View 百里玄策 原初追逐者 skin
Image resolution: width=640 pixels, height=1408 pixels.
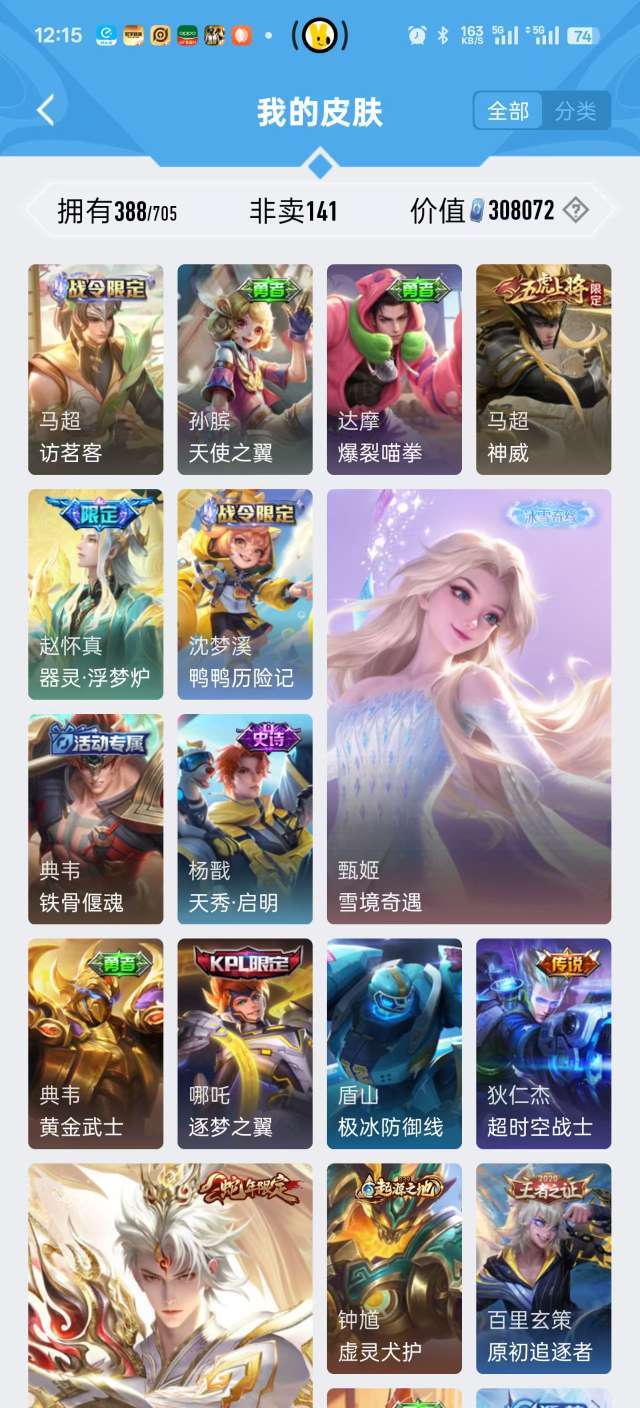(x=543, y=1268)
